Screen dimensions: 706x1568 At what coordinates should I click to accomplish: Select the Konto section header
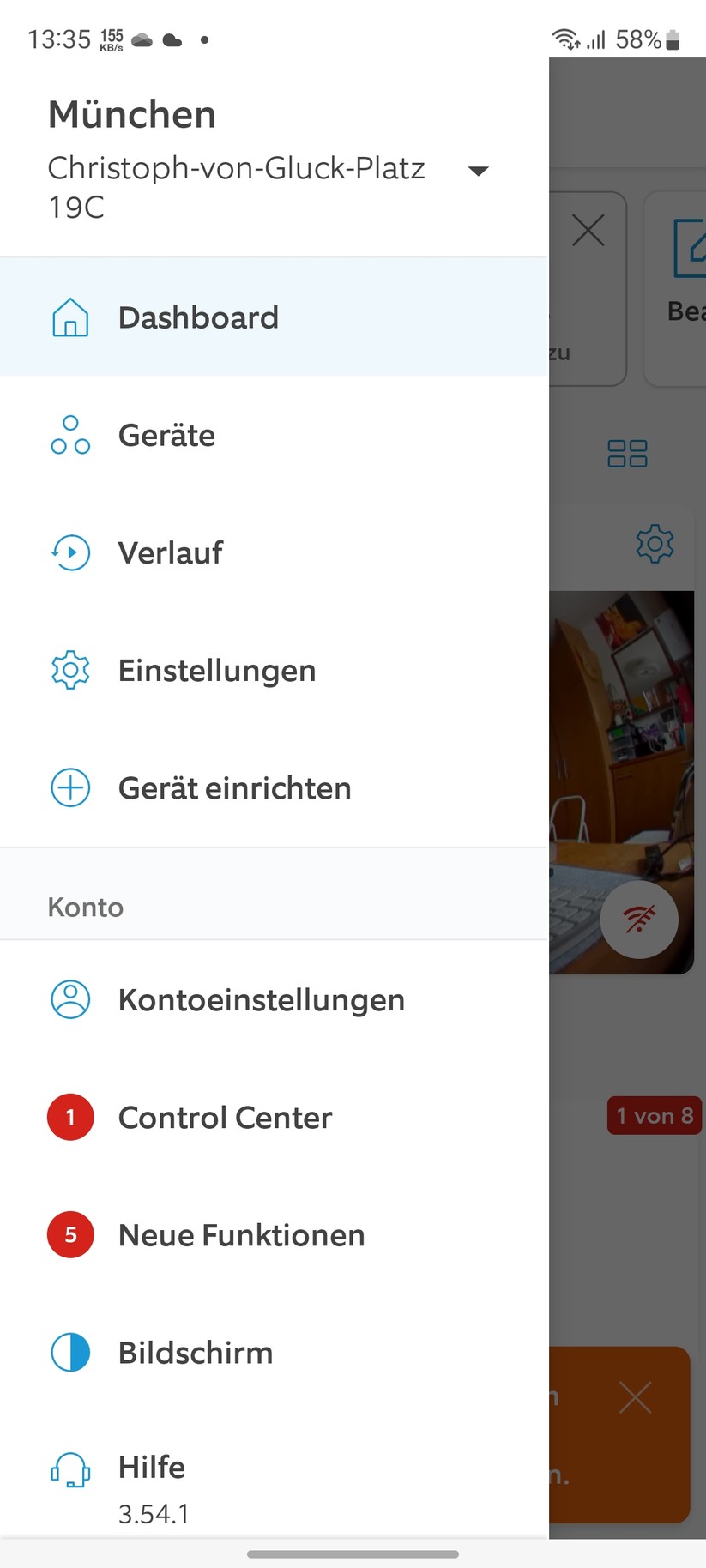pos(85,907)
